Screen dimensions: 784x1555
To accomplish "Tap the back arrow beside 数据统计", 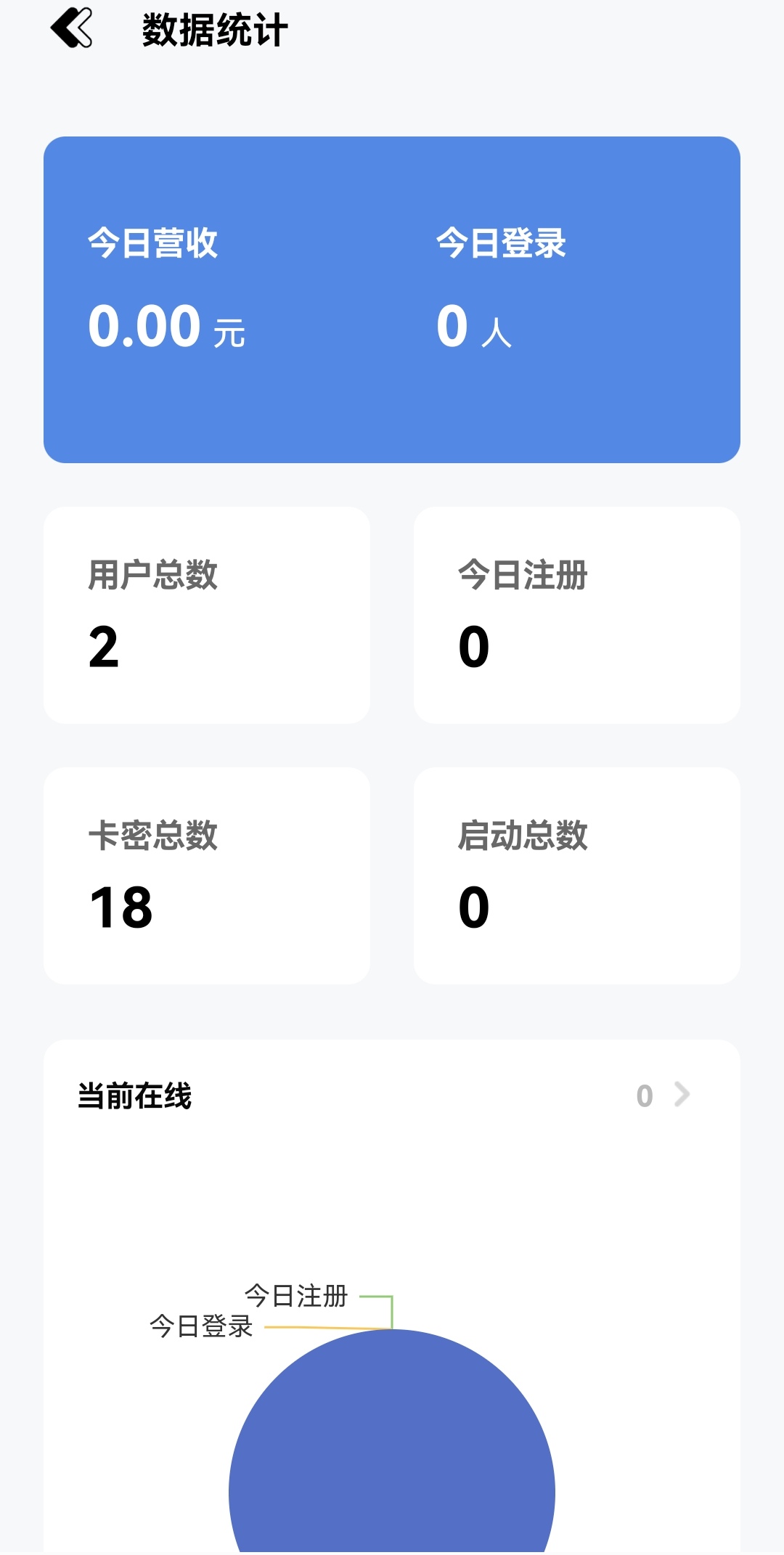I will 71,28.
